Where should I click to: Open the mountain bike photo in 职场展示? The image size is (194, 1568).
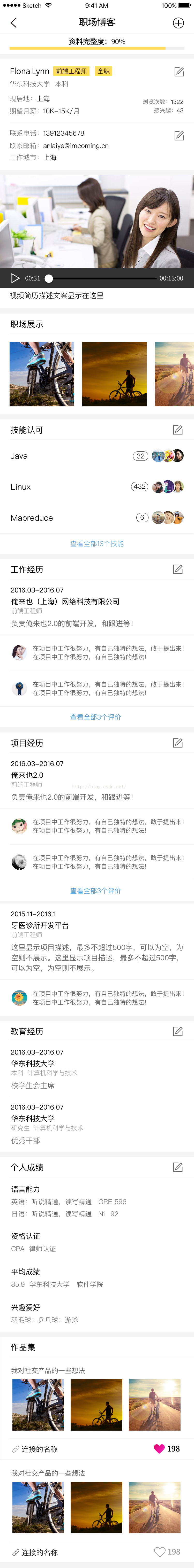pyautogui.click(x=41, y=374)
